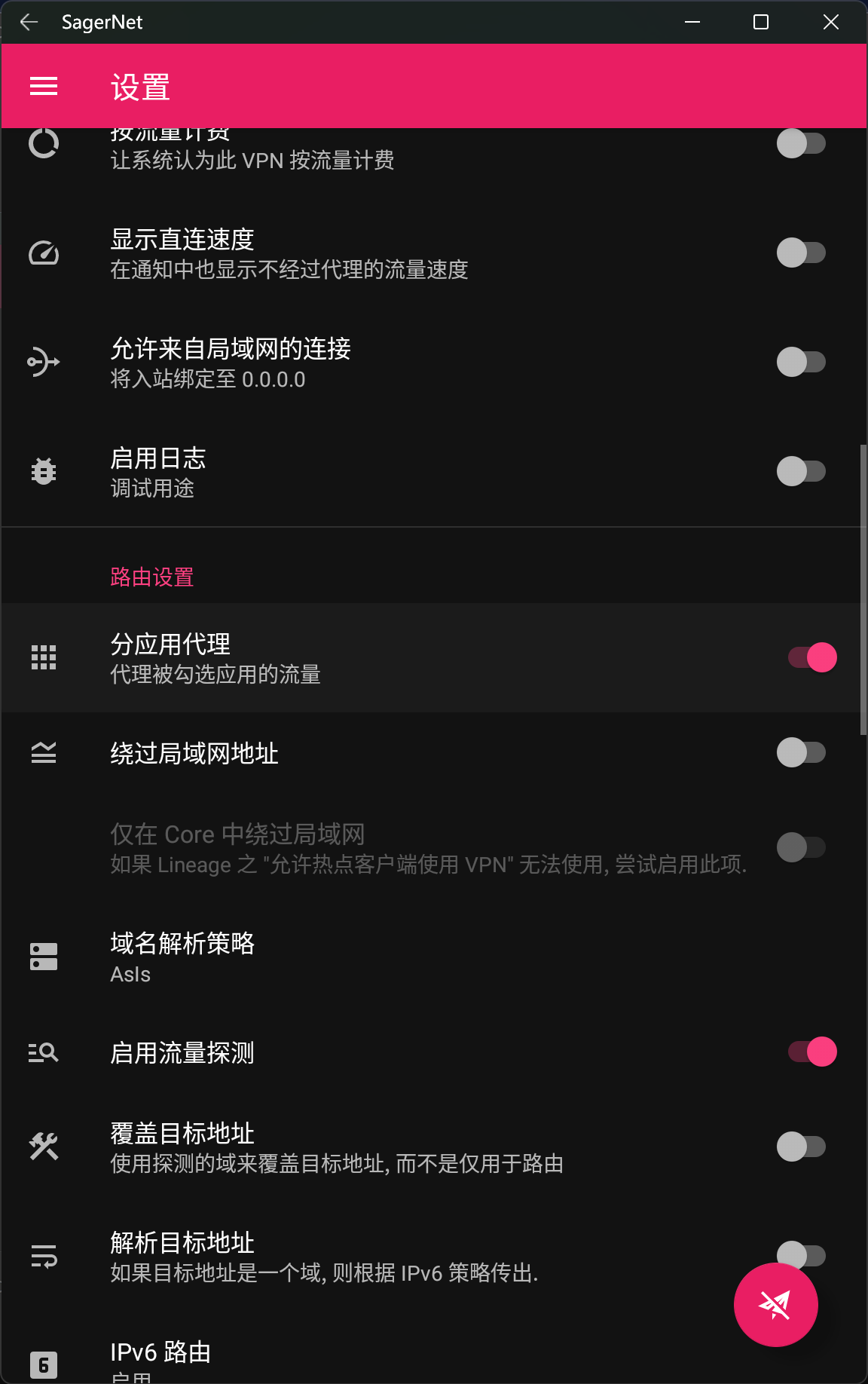Enable 显示直连速度 switch

click(x=801, y=253)
